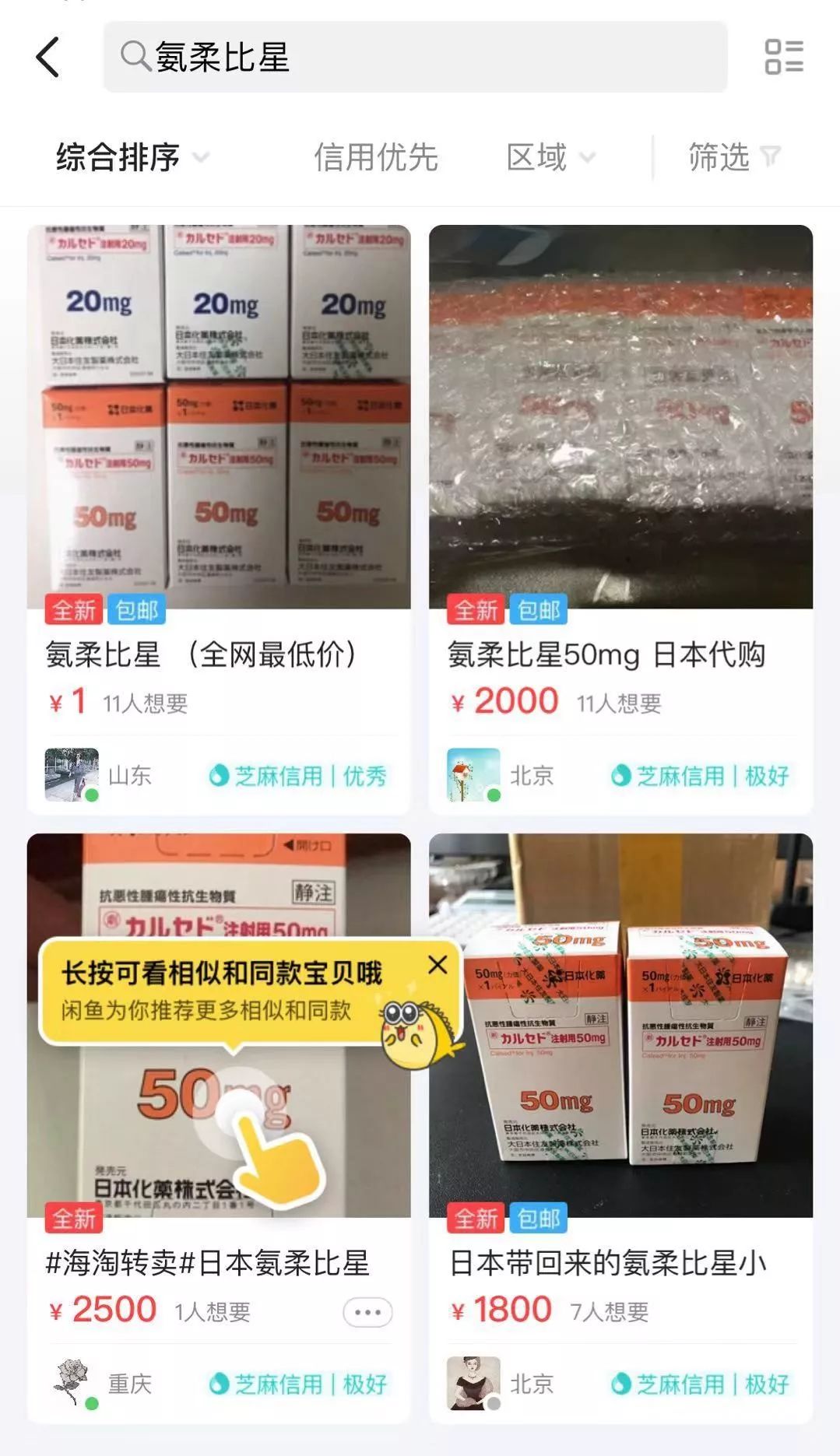
Task: Dismiss the yellow similar-items tooltip with X
Action: (438, 965)
